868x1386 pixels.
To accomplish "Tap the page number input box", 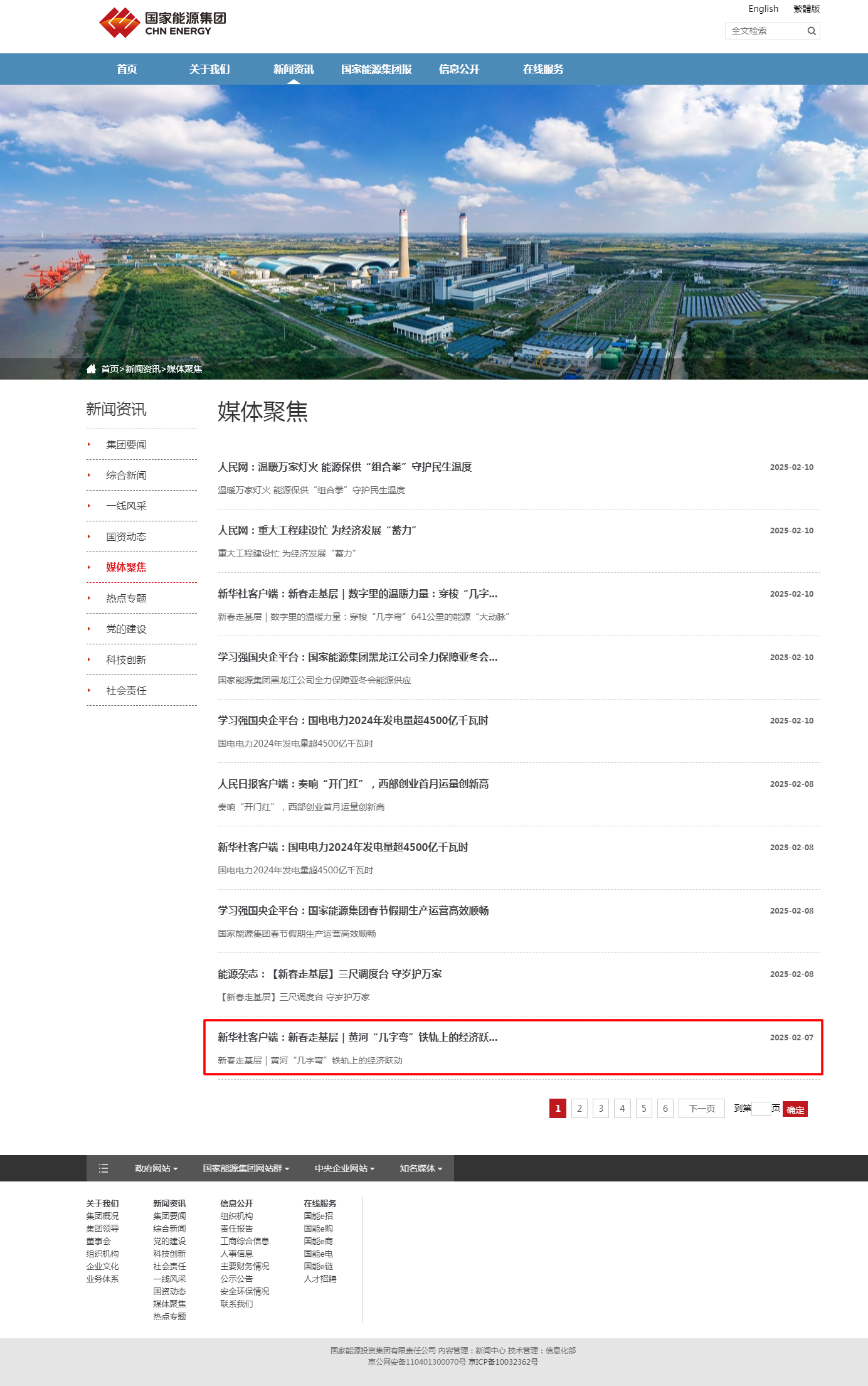I will (x=761, y=1108).
